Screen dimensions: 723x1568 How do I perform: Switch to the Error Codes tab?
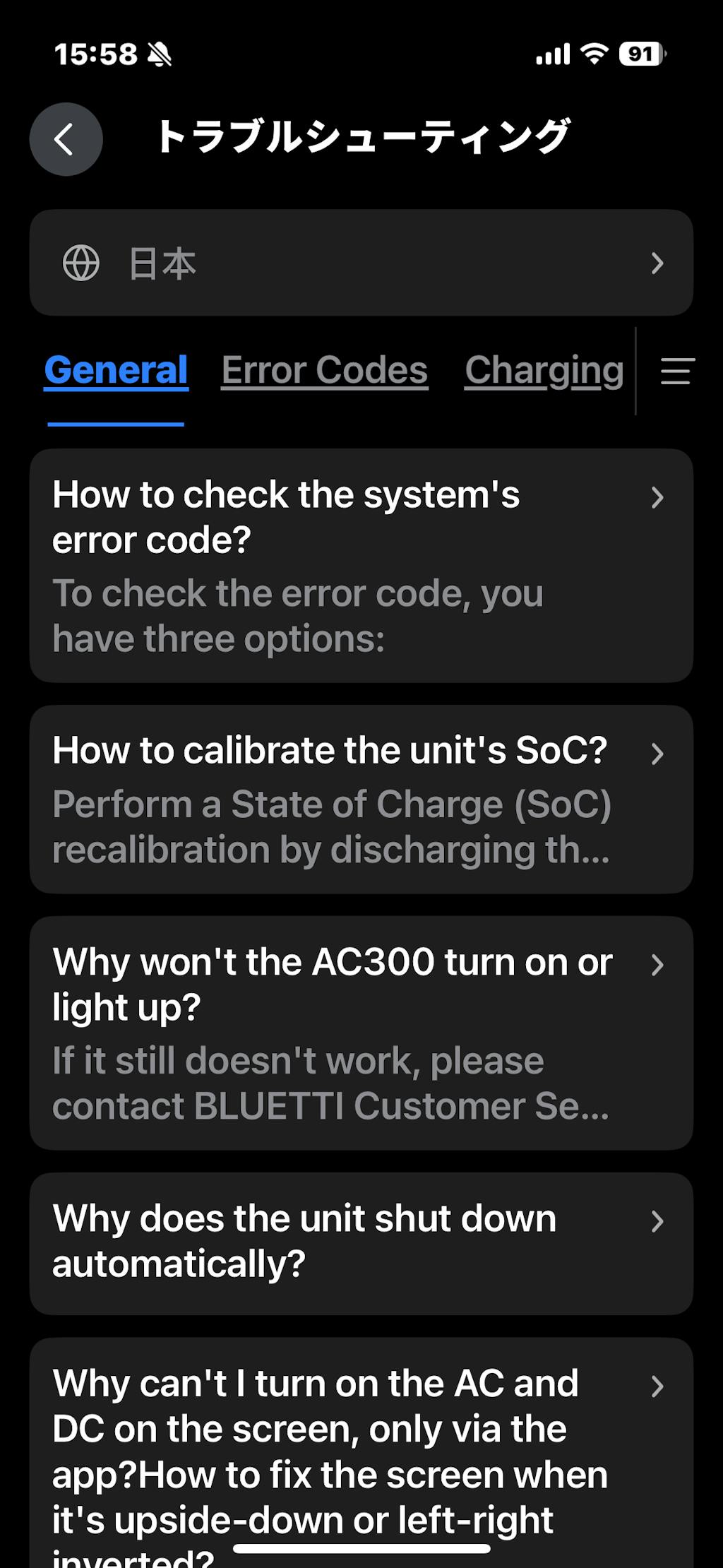(324, 370)
